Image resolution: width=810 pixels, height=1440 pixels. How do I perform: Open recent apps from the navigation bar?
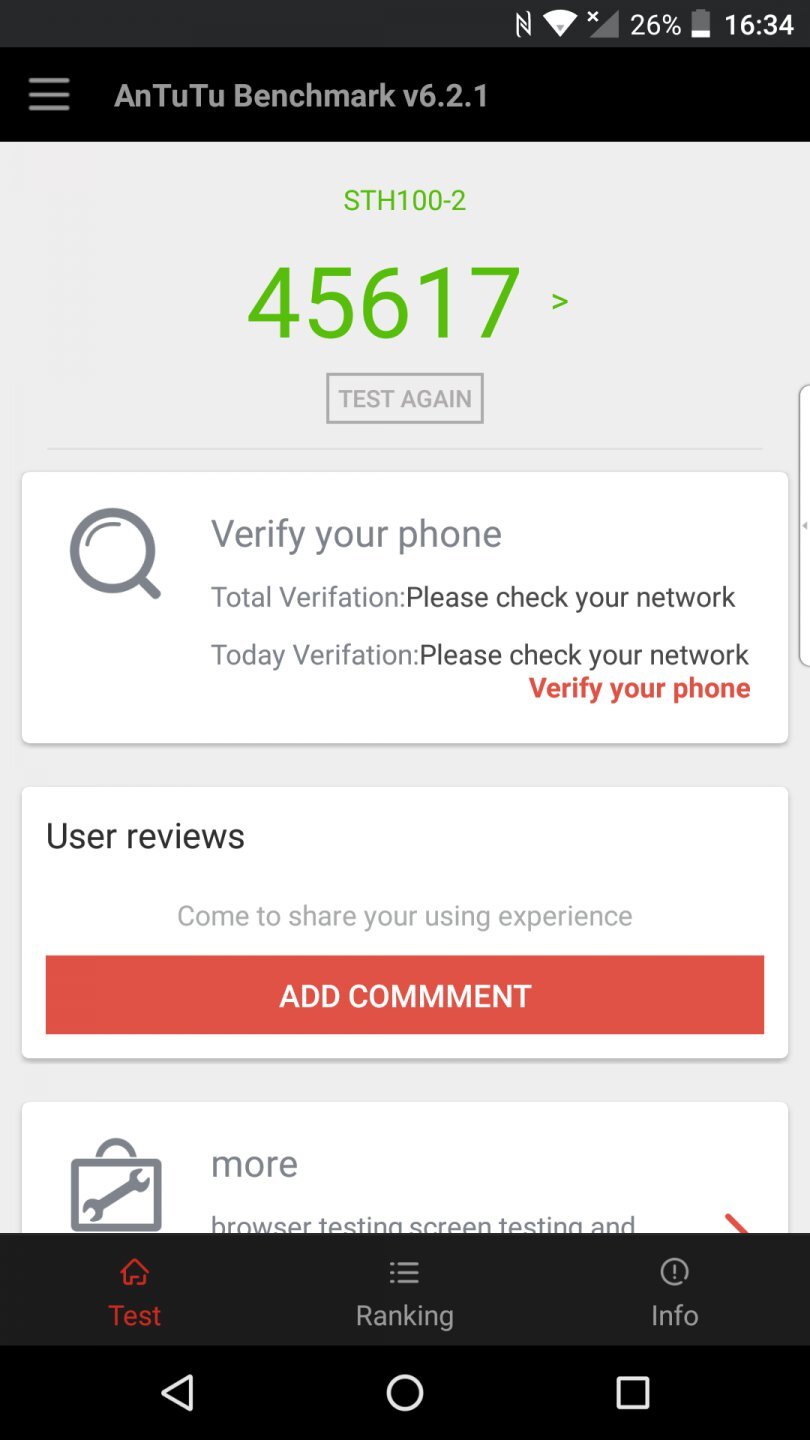632,1392
